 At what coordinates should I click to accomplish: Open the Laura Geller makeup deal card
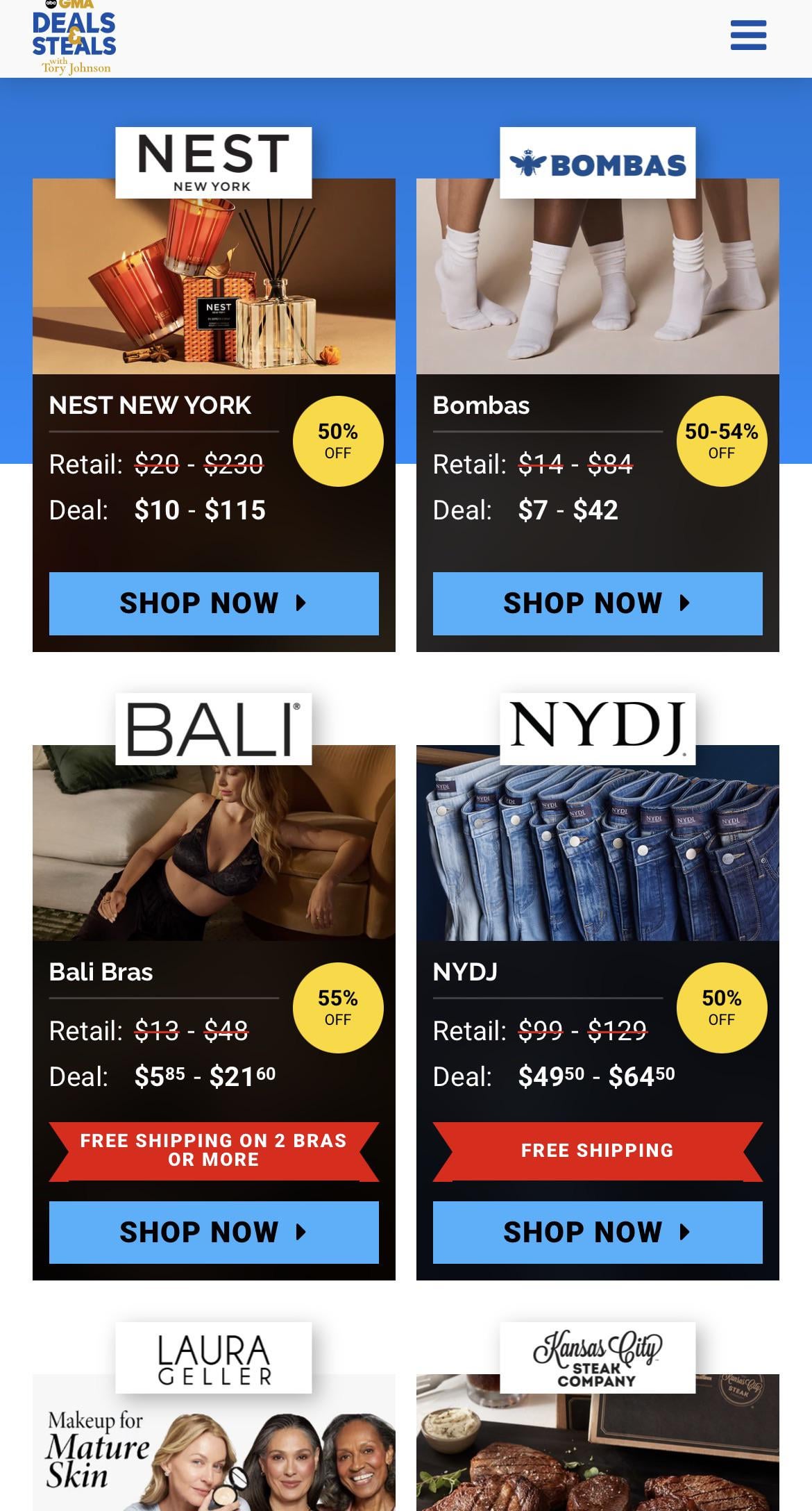214,1444
